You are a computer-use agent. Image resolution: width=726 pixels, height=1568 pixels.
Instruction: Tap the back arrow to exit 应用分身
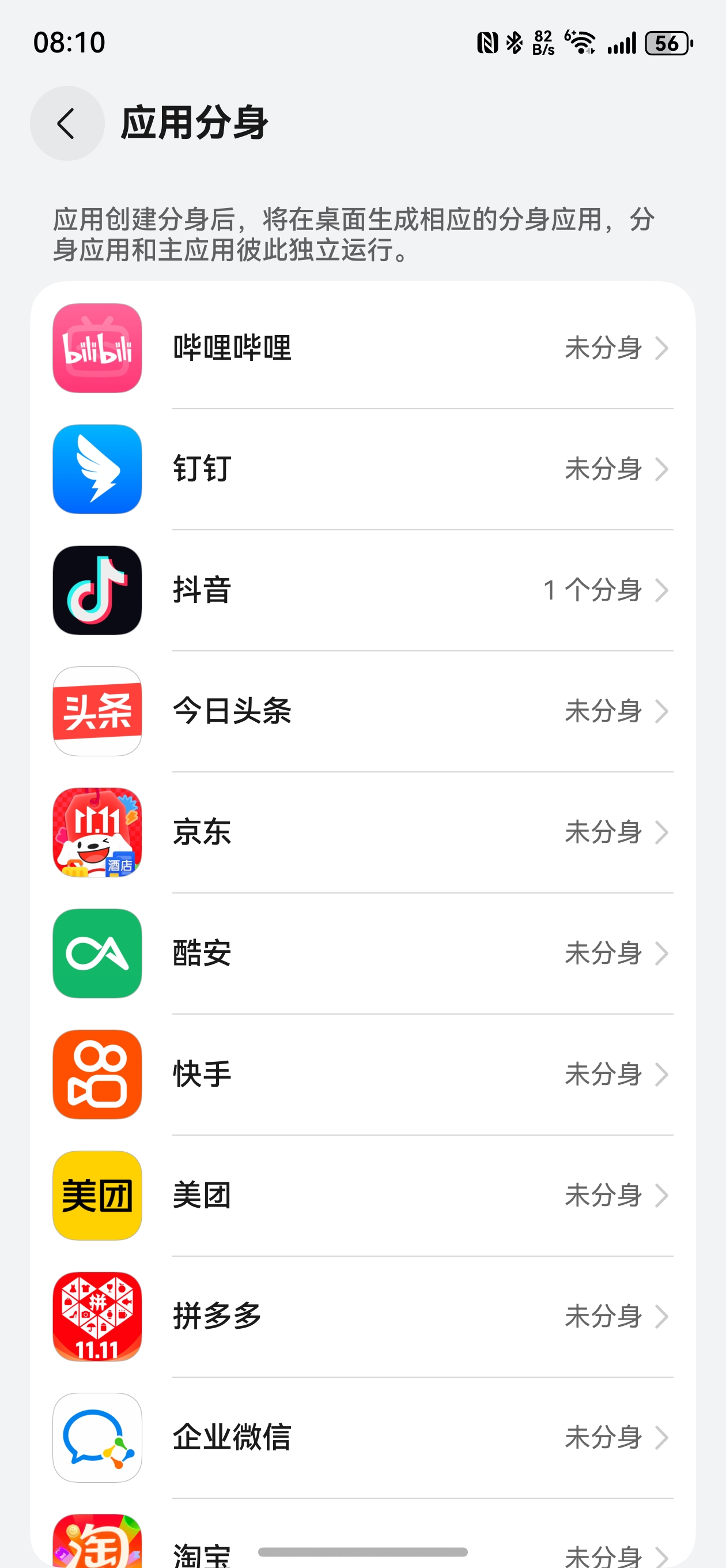[x=67, y=123]
